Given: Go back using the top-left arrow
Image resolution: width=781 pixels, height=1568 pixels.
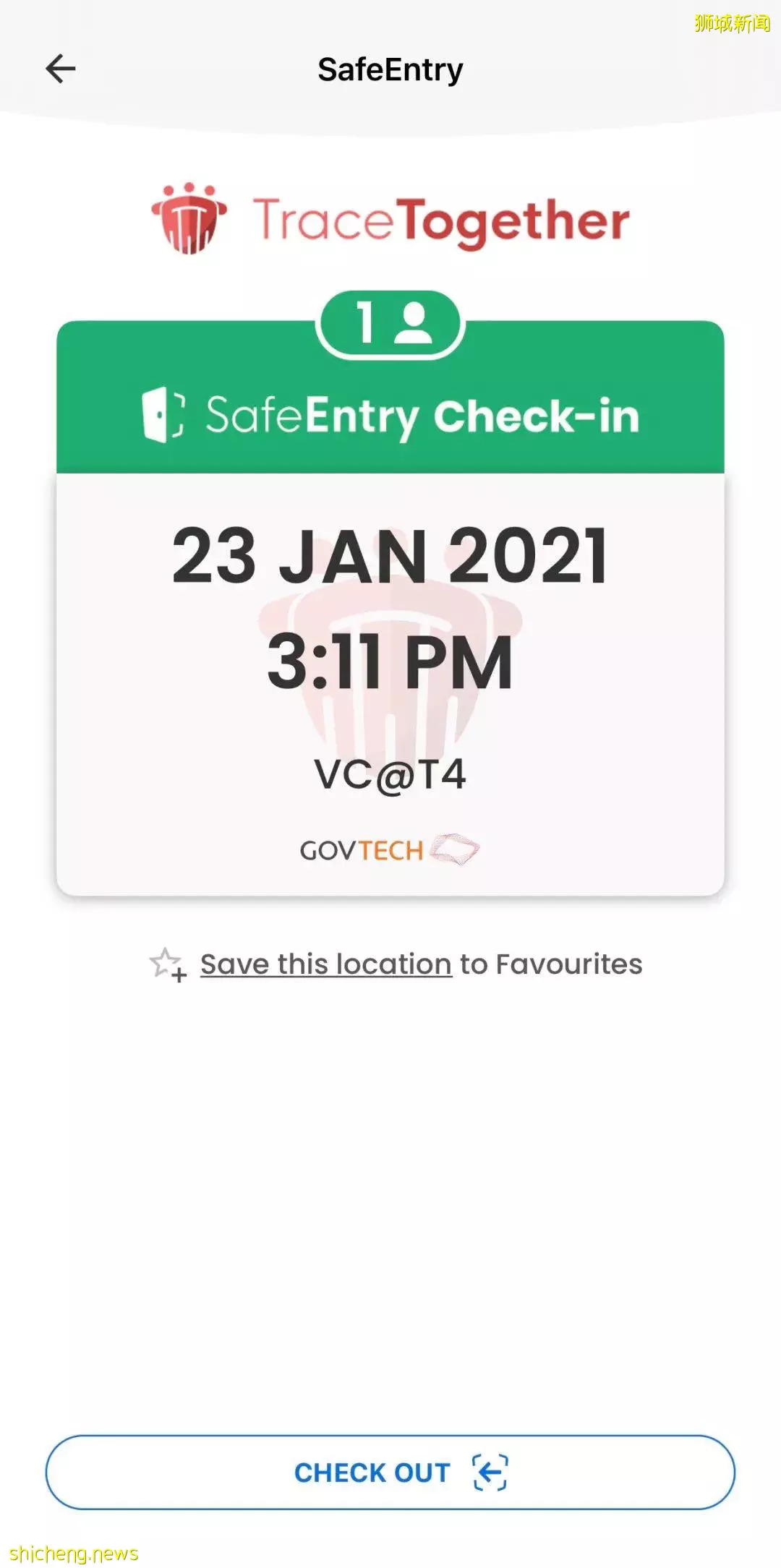Looking at the screenshot, I should coord(61,69).
